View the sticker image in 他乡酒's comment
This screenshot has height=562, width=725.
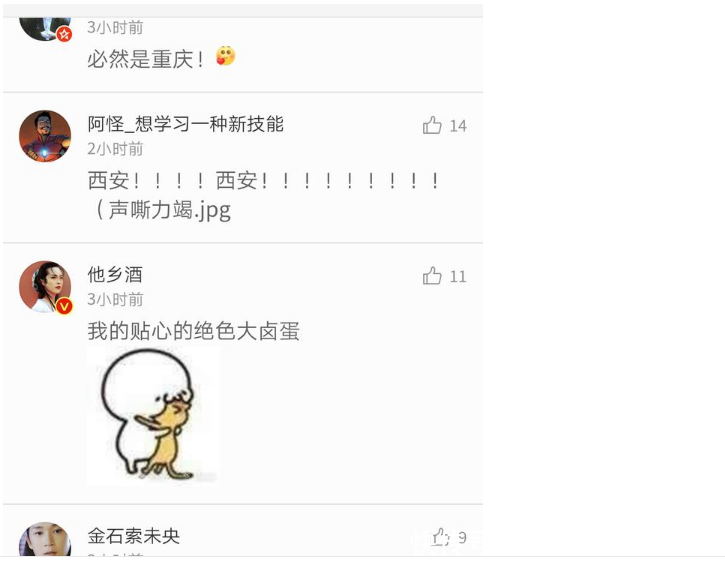[x=153, y=416]
